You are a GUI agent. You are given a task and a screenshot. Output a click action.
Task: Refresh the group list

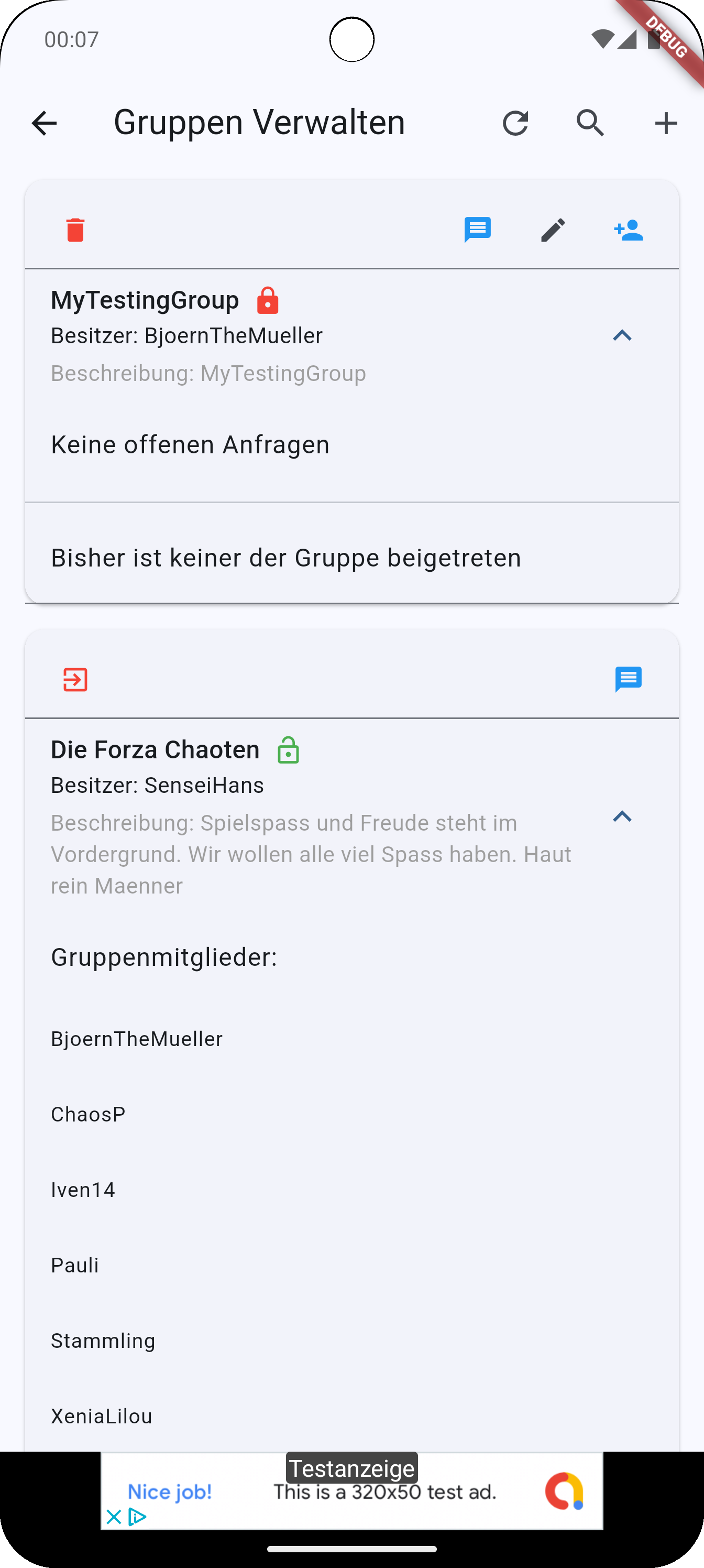coord(515,123)
